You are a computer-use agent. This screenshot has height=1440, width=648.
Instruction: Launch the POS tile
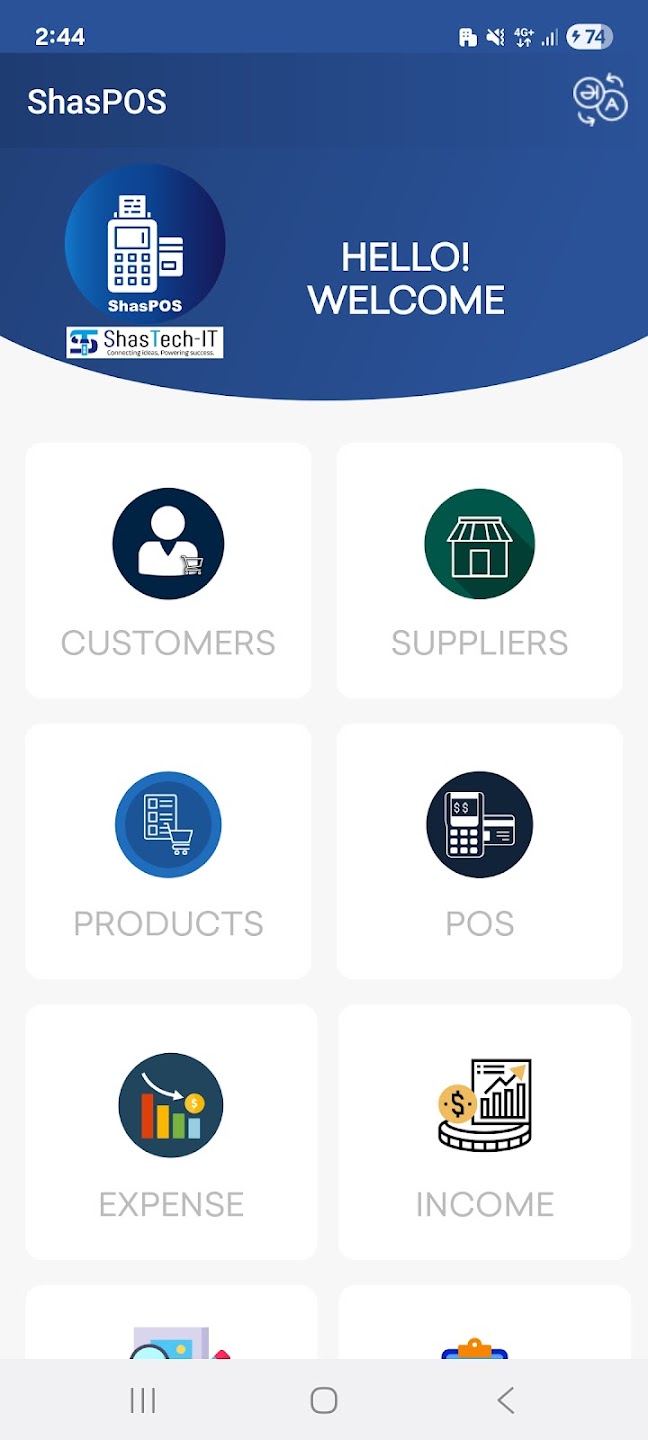tap(480, 852)
